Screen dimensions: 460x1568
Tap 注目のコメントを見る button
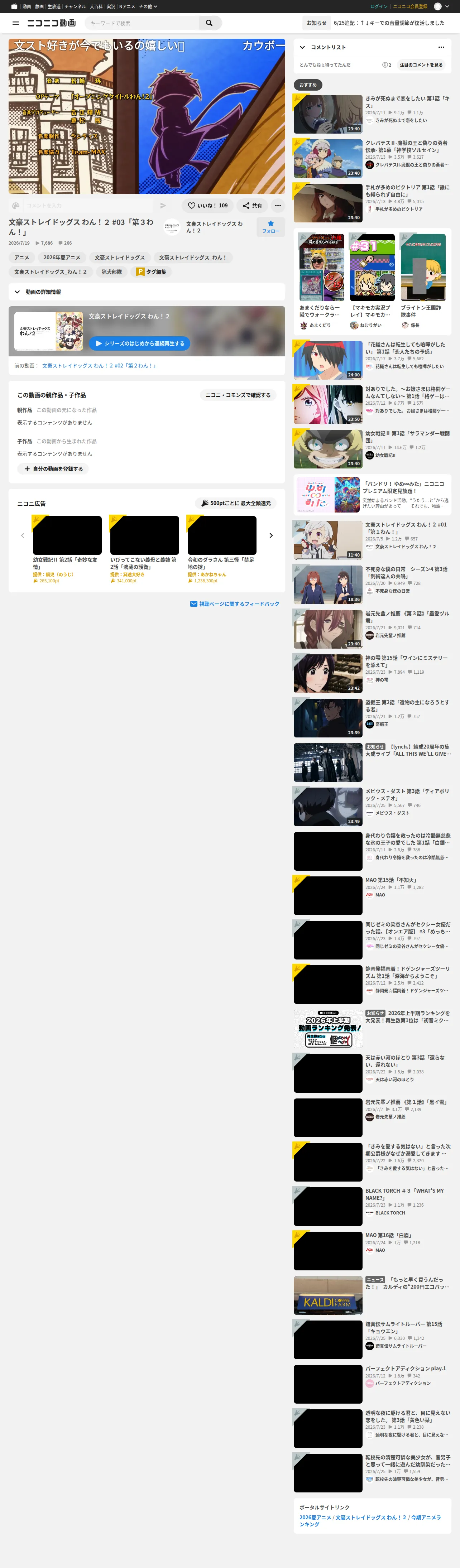(421, 64)
